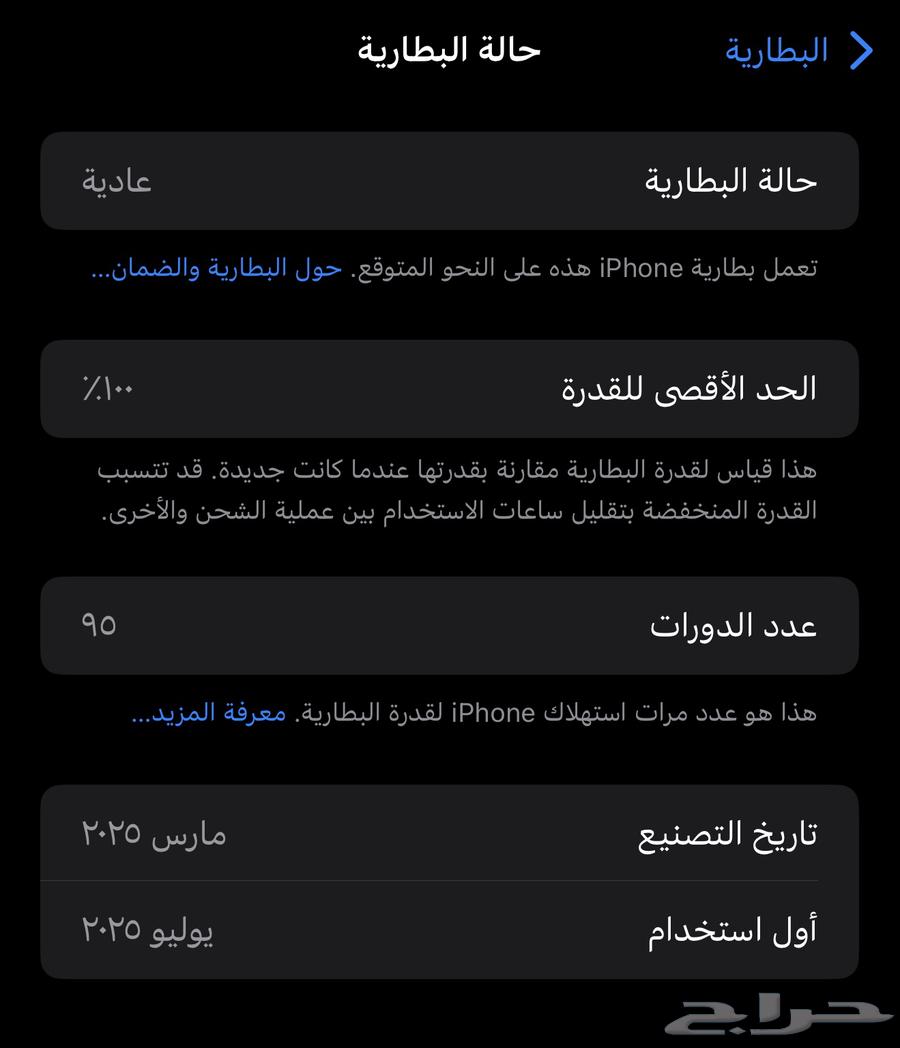900x1048 pixels.
Task: Select the الحد الأقصى للقدرة row
Action: pyautogui.click(x=450, y=389)
